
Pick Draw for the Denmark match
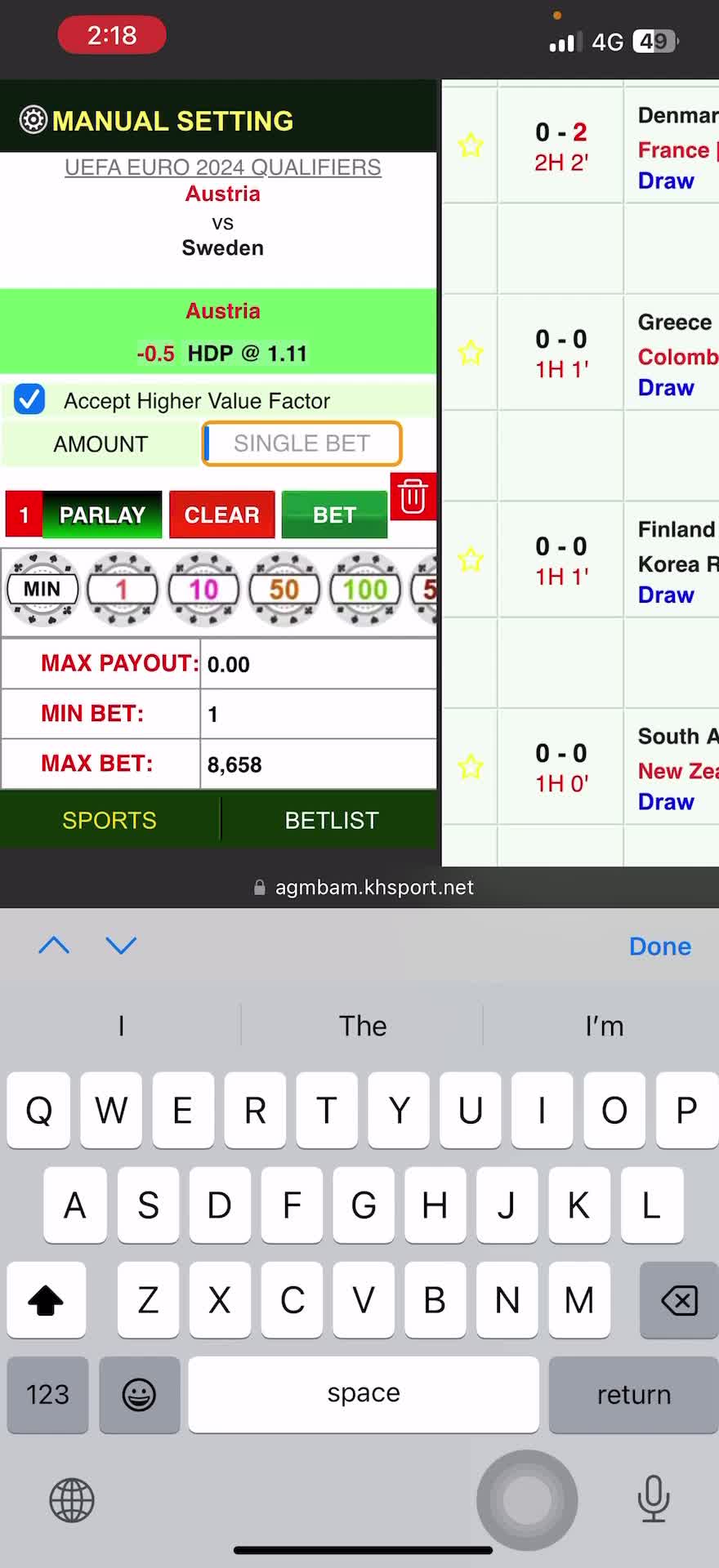point(666,181)
